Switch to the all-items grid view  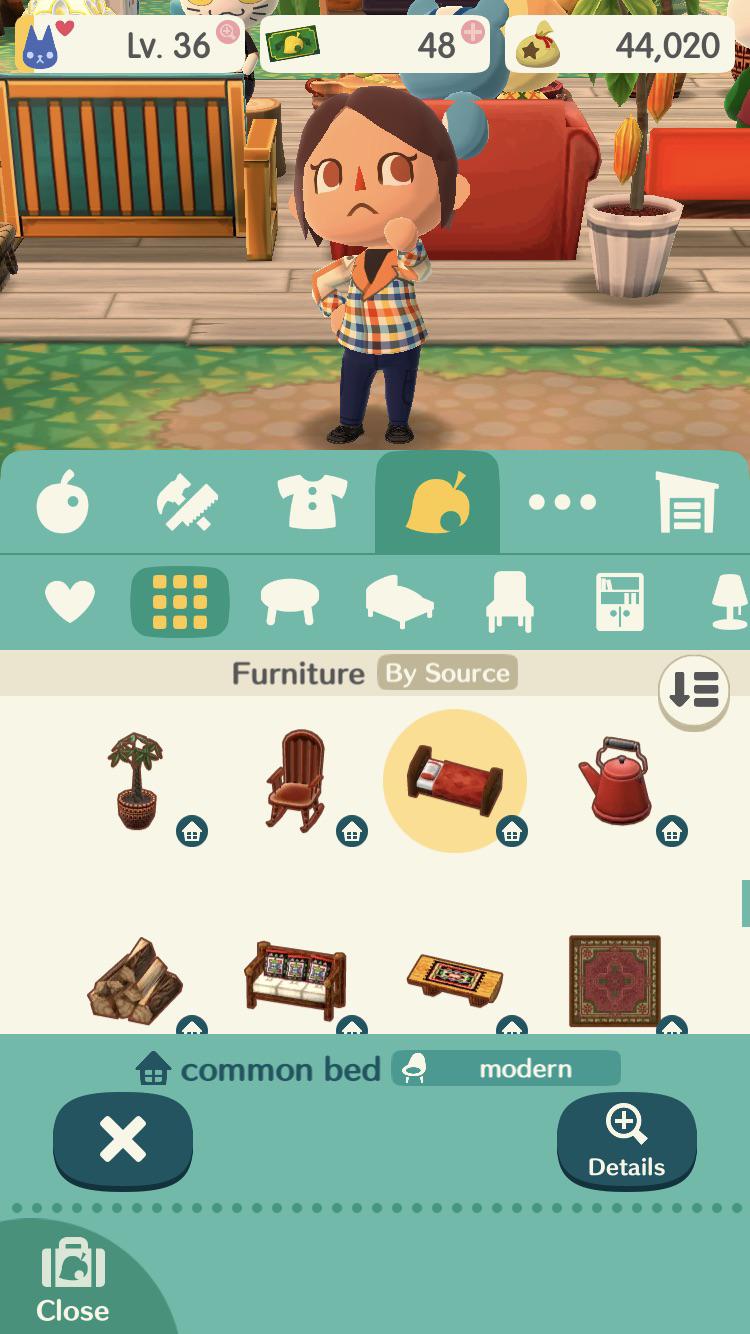pyautogui.click(x=180, y=601)
